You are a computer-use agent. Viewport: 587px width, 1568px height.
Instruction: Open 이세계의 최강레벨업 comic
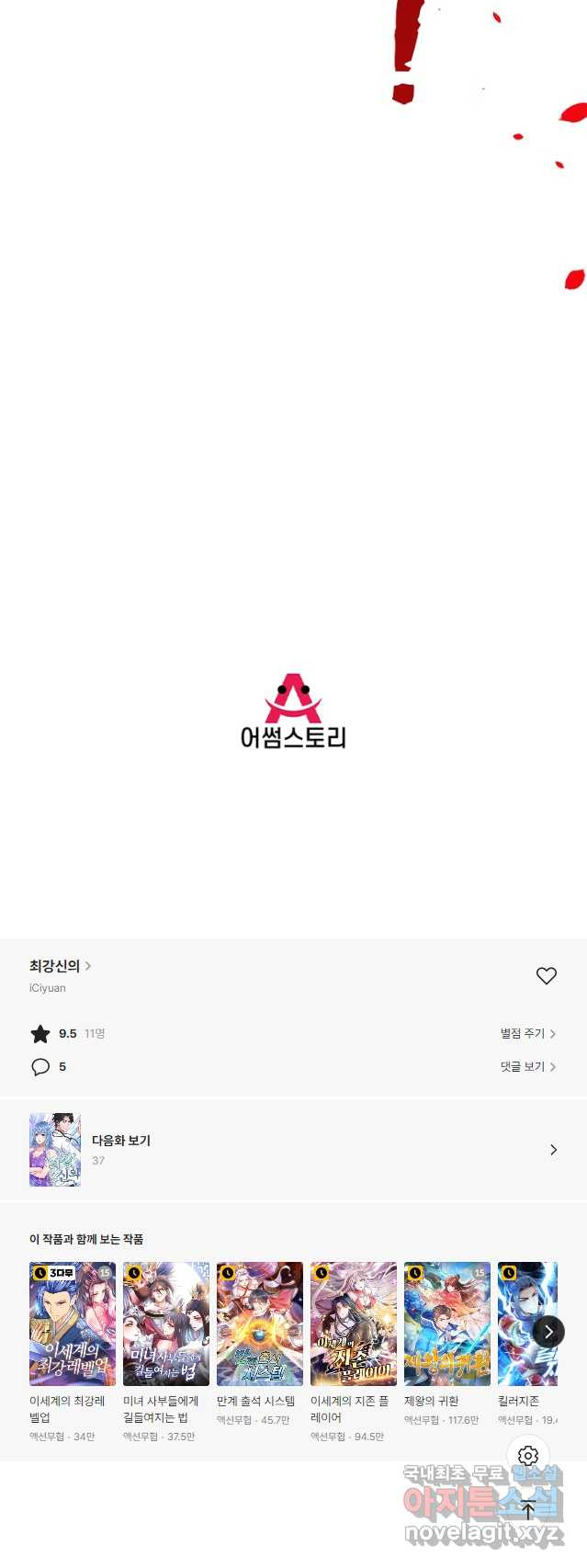click(x=73, y=1324)
